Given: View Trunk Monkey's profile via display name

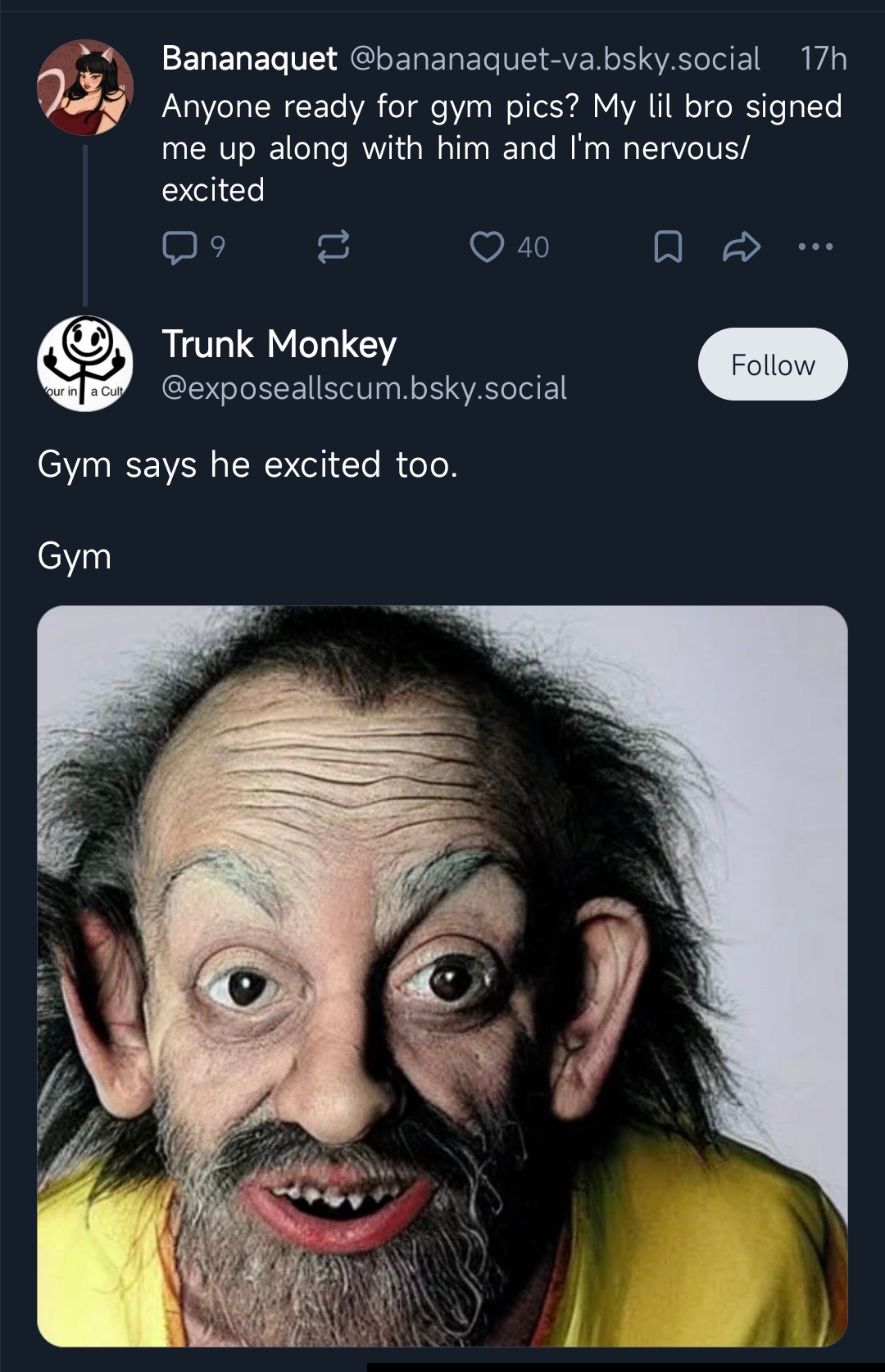Looking at the screenshot, I should [279, 344].
